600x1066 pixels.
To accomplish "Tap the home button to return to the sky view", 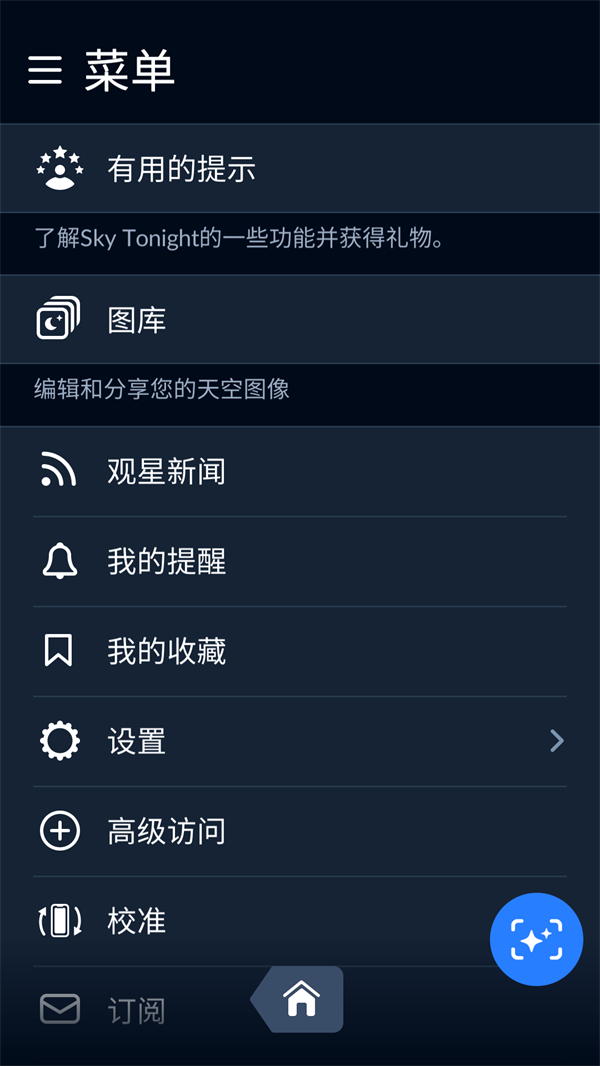I will point(301,998).
